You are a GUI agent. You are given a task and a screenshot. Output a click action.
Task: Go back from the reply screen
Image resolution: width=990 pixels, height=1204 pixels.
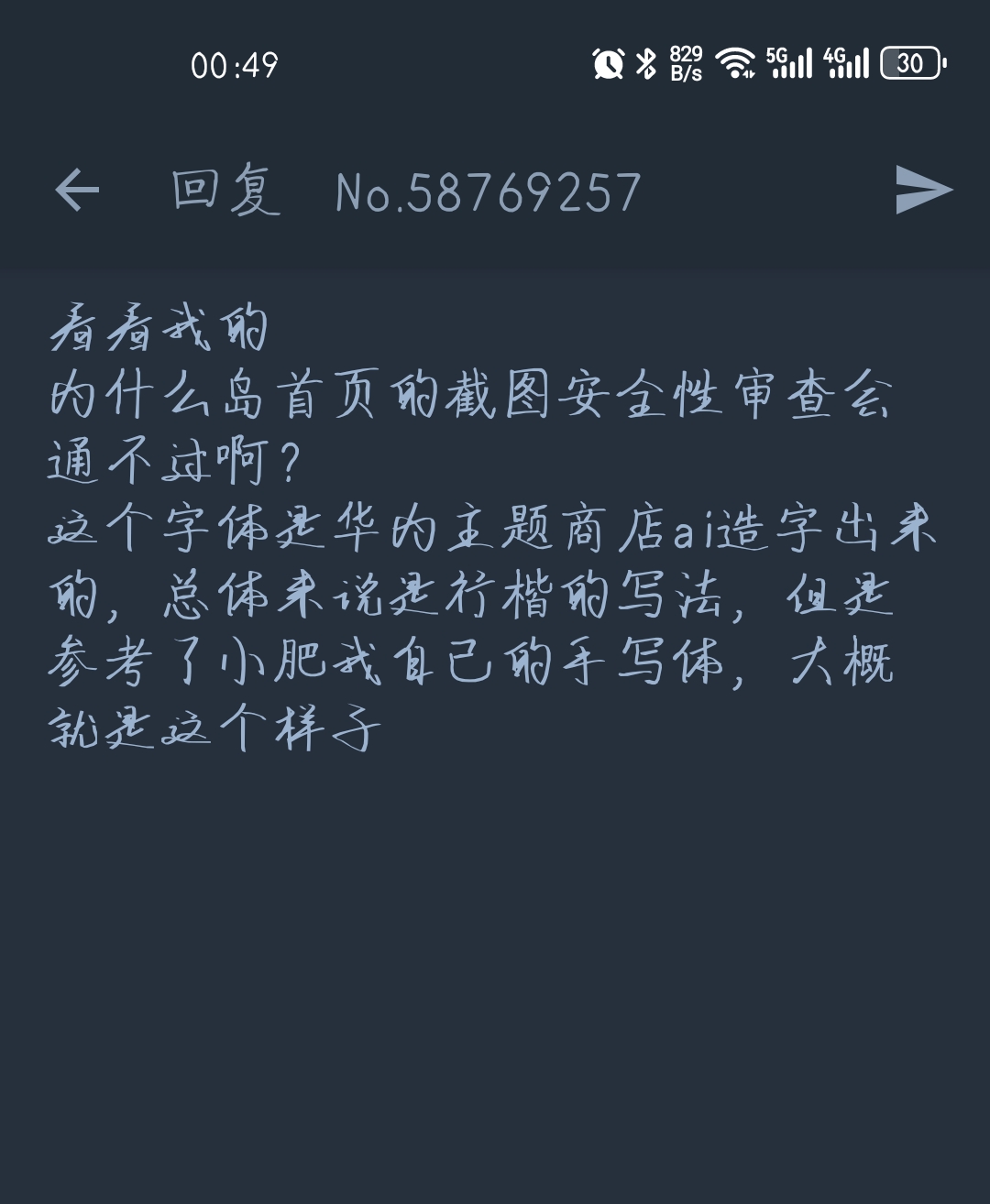pos(77,191)
